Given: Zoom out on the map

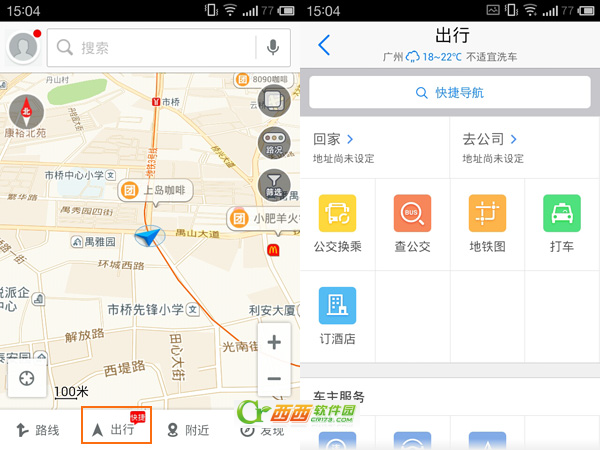Looking at the screenshot, I should pyautogui.click(x=274, y=379).
